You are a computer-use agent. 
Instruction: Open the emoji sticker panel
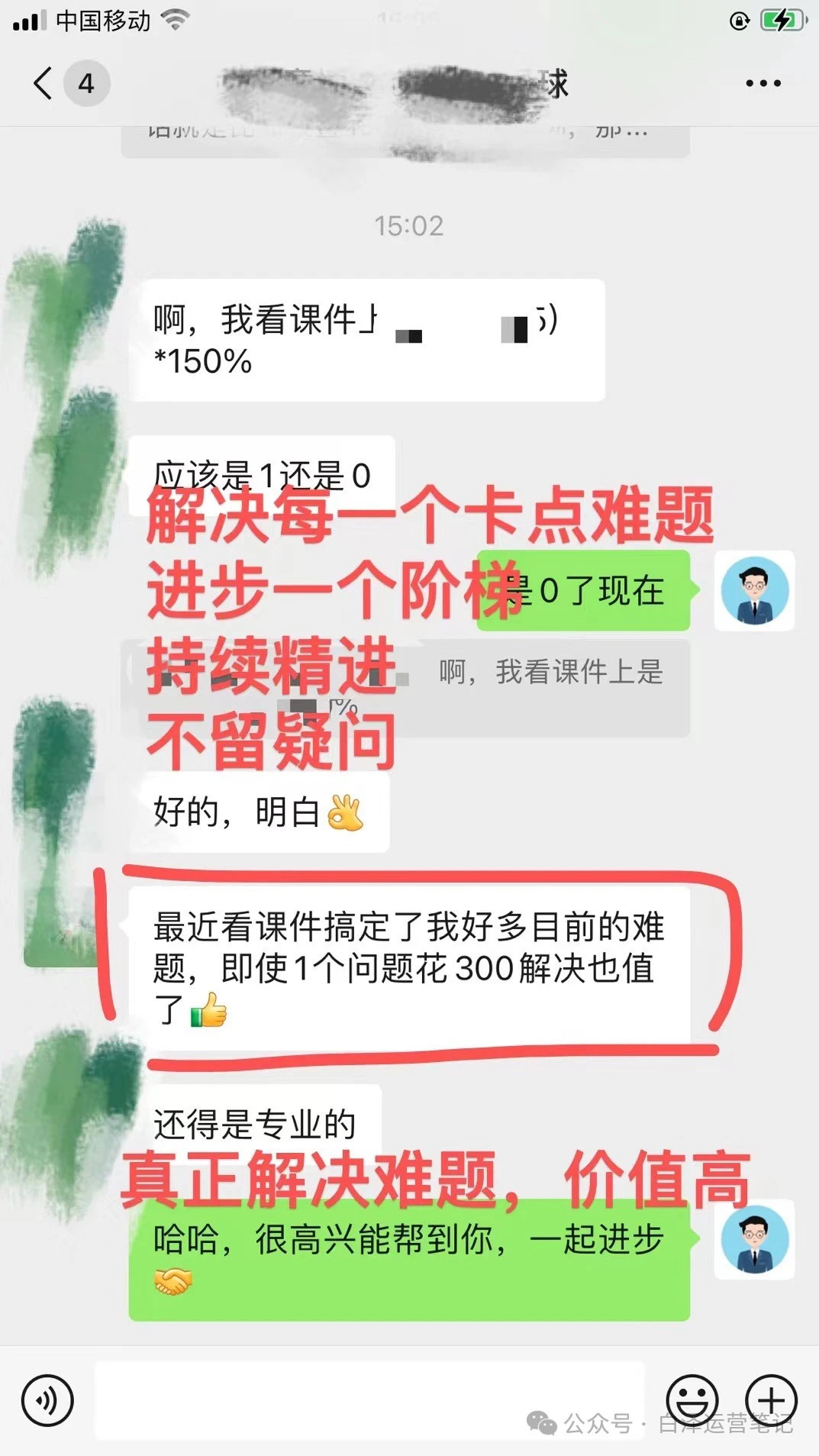coord(692,1400)
